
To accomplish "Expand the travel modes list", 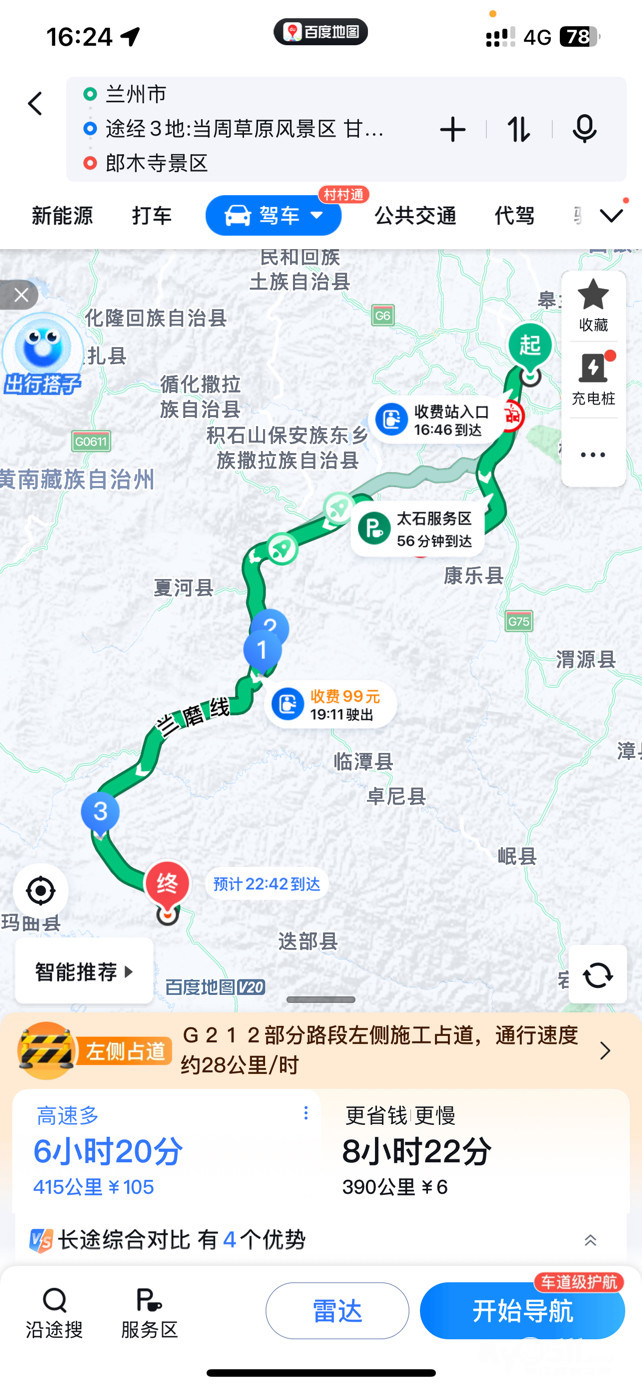I will click(x=611, y=216).
